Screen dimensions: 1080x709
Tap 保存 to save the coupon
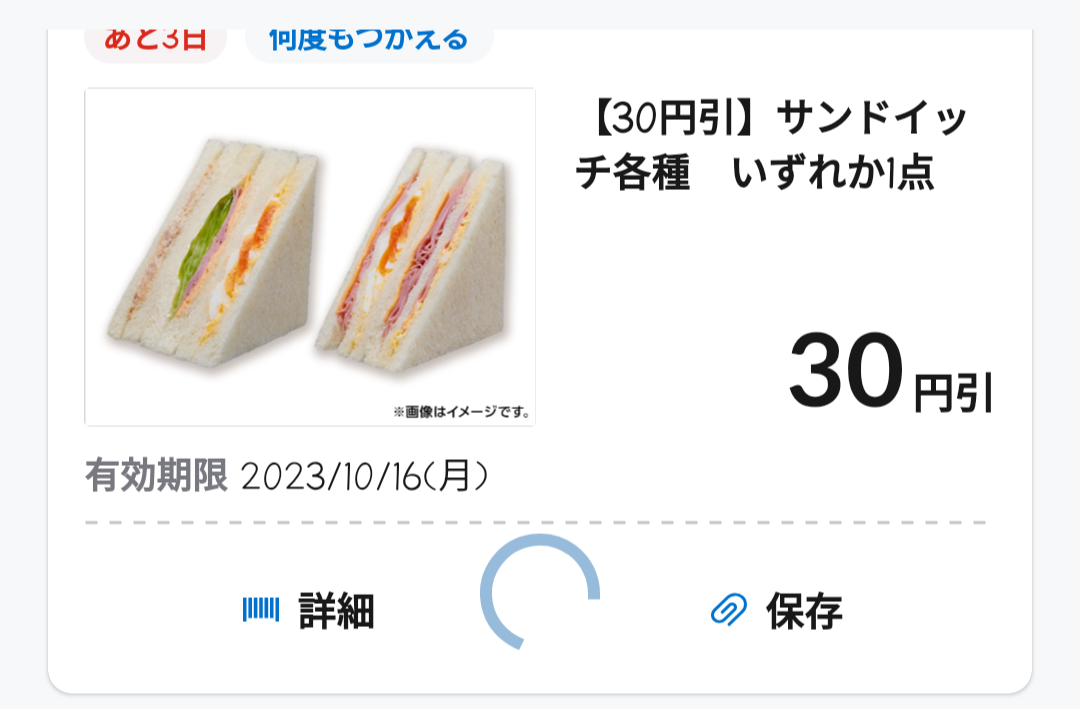pos(778,610)
